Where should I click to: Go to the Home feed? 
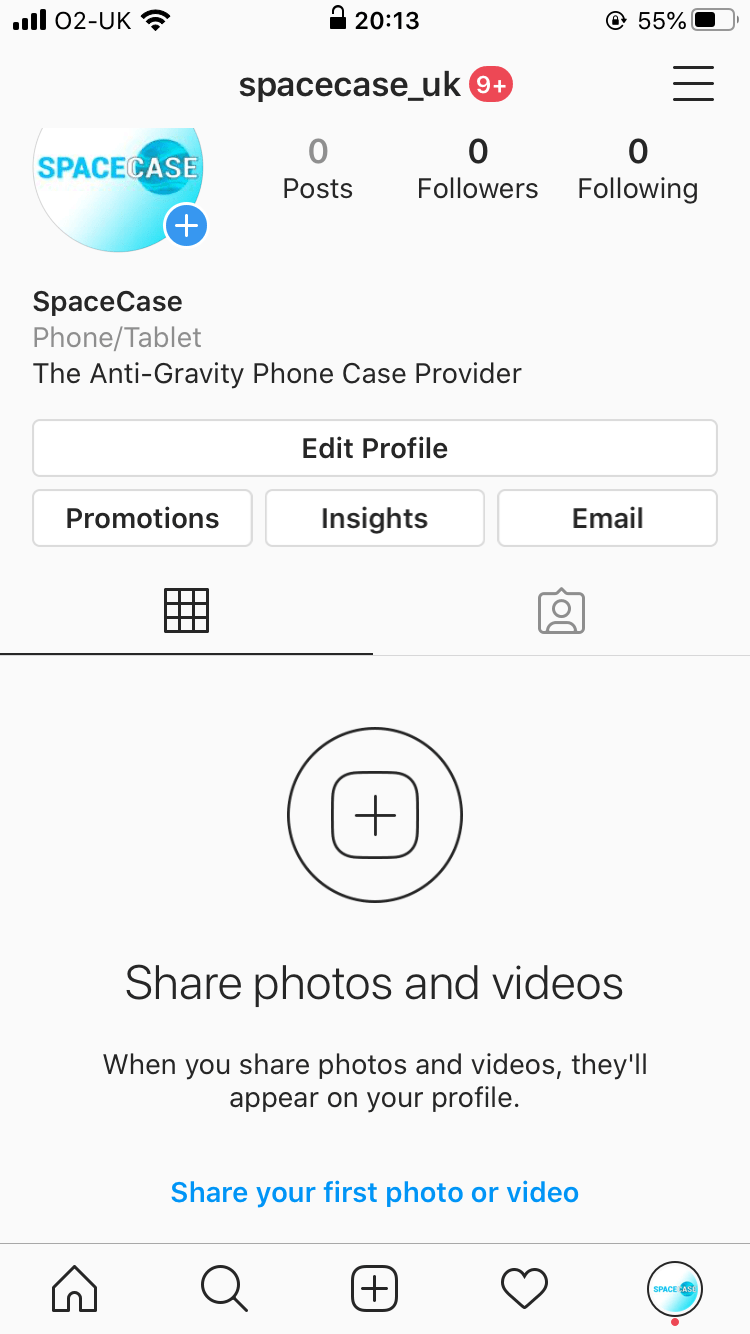coord(75,1288)
